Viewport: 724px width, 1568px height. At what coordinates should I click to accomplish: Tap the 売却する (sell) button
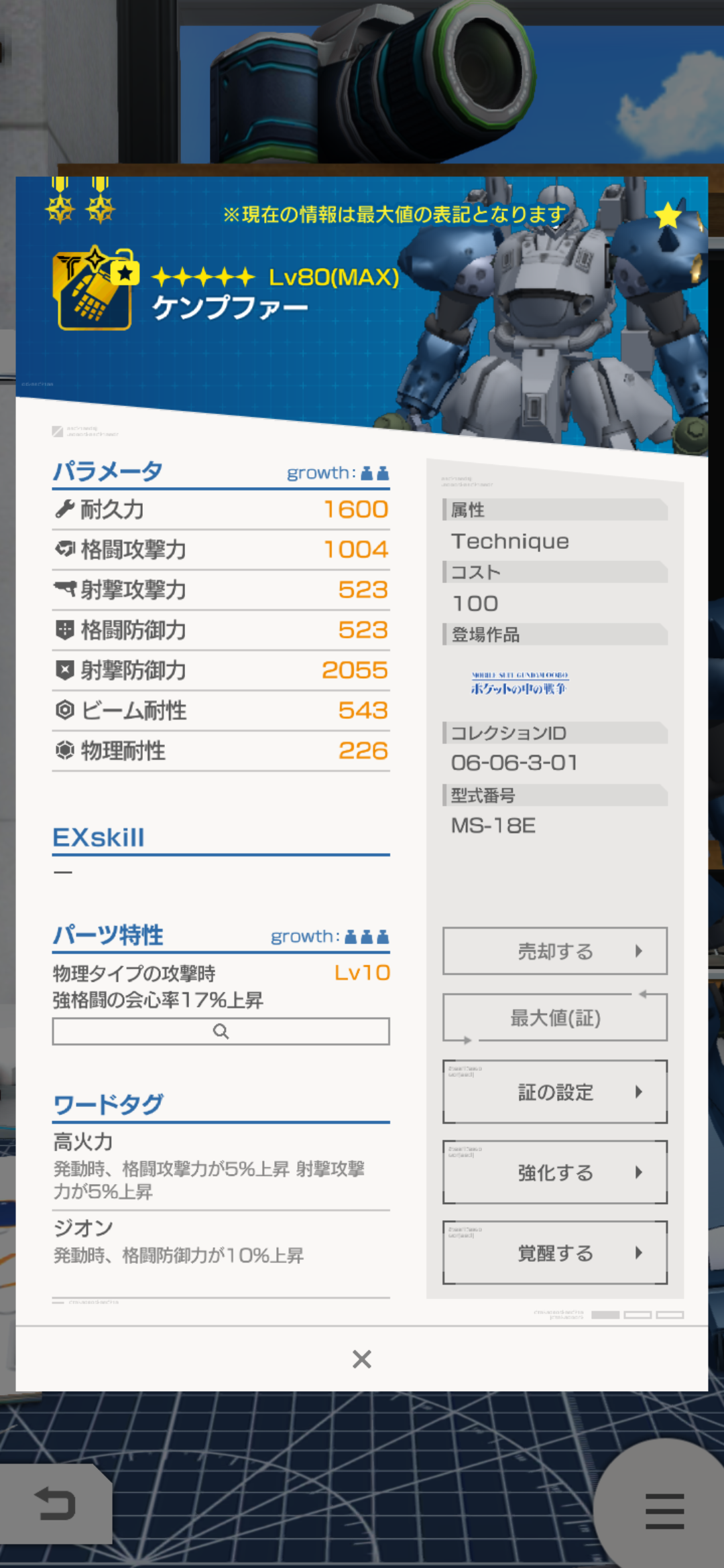coord(554,951)
